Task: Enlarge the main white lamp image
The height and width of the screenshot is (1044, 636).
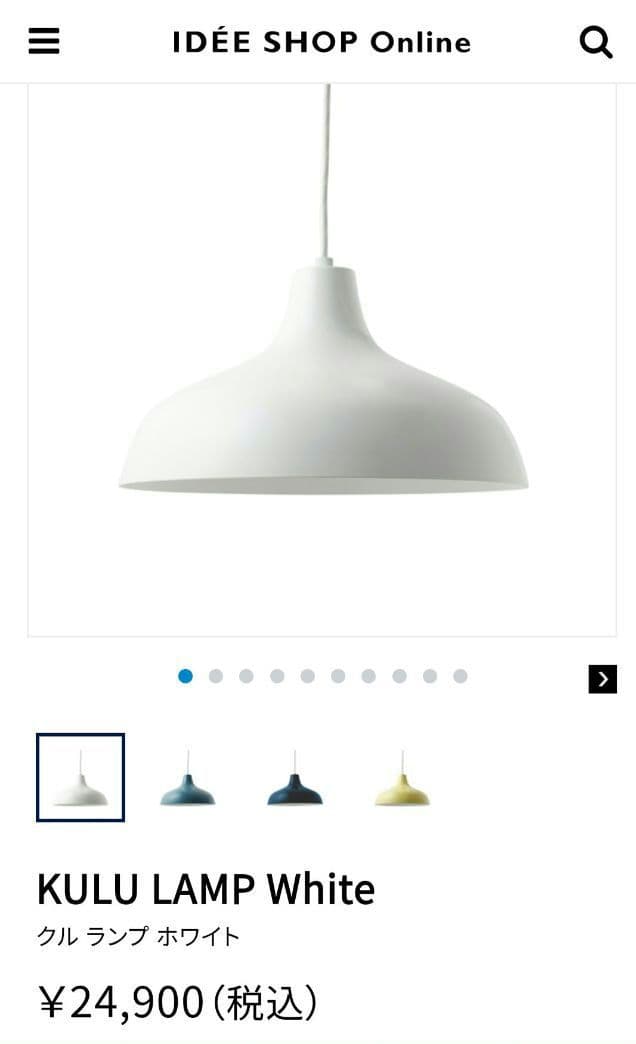Action: (322, 360)
